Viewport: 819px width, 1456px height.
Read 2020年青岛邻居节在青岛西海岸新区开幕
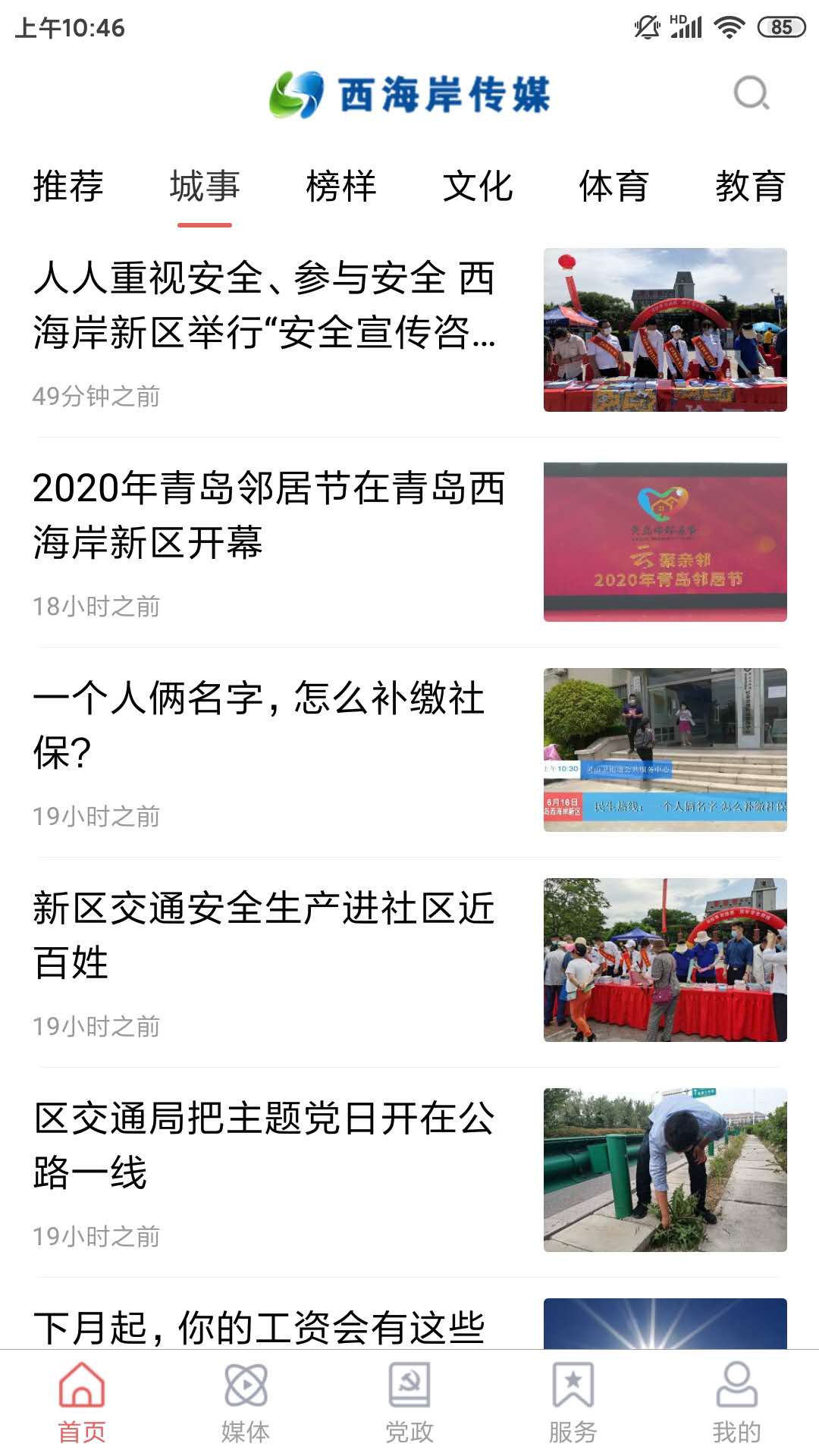tap(269, 516)
